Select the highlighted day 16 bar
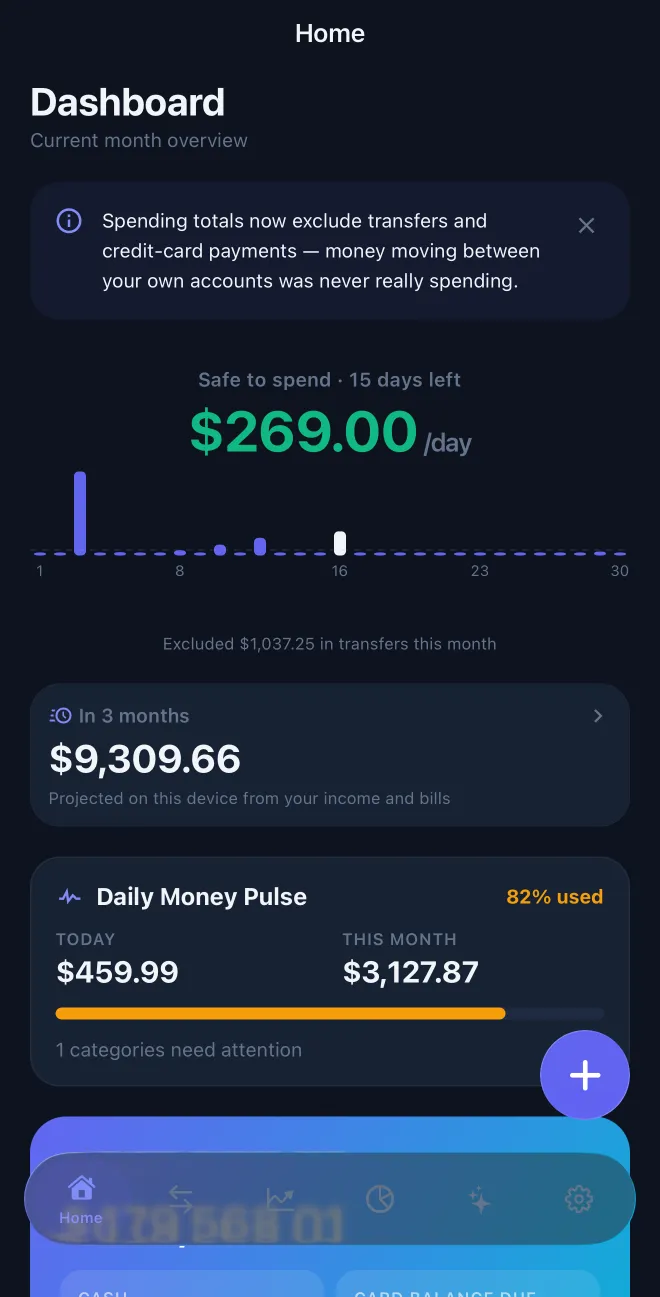 [x=340, y=543]
